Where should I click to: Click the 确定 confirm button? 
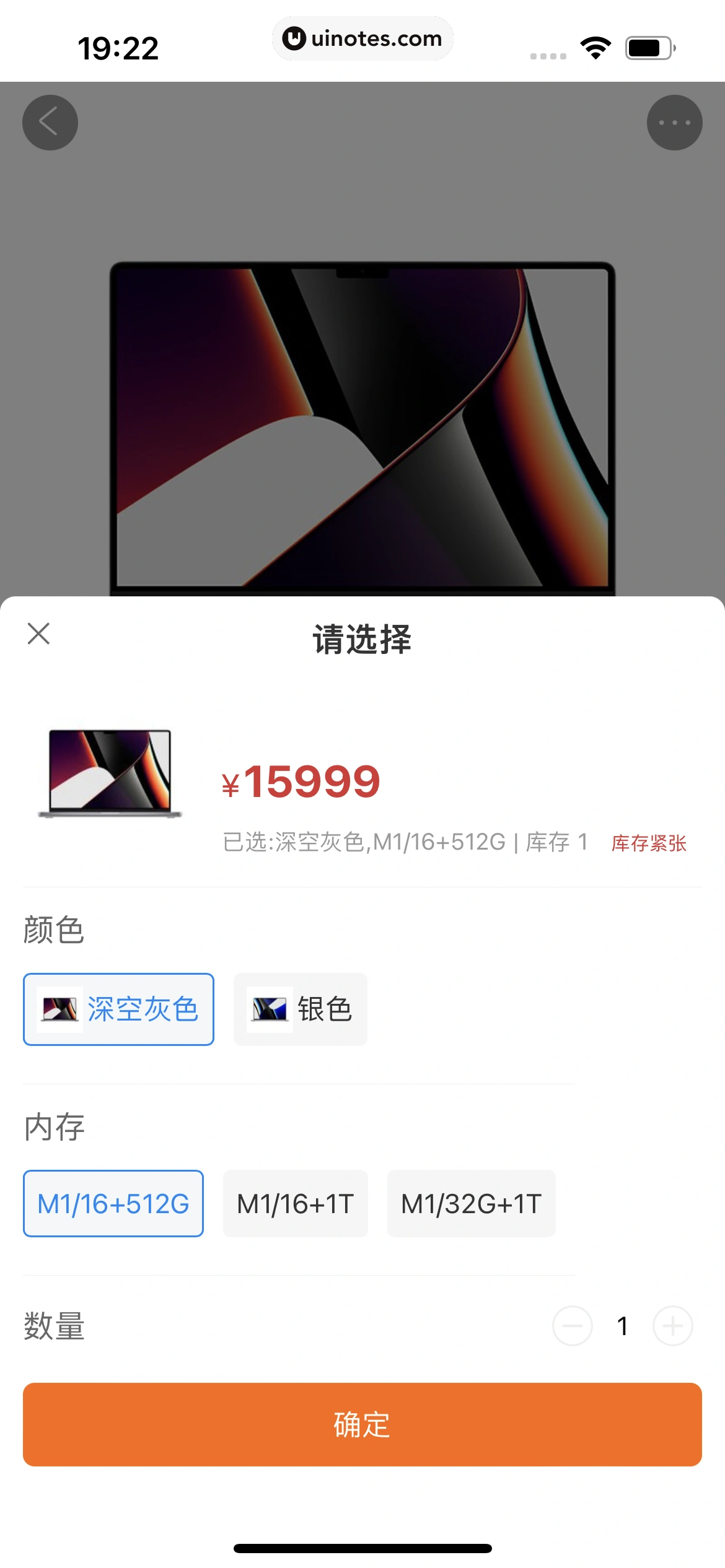click(362, 1427)
